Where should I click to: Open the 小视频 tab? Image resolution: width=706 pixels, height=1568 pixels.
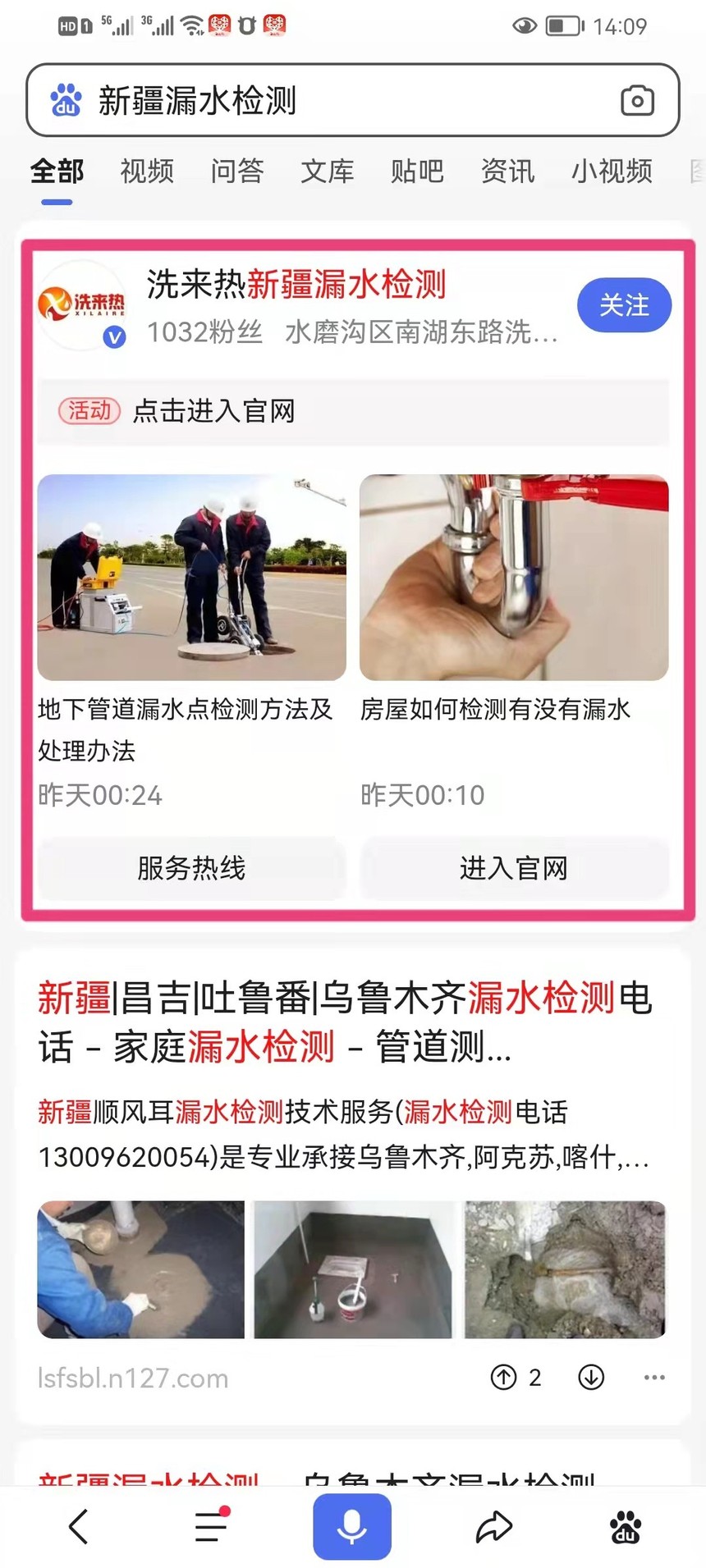612,171
